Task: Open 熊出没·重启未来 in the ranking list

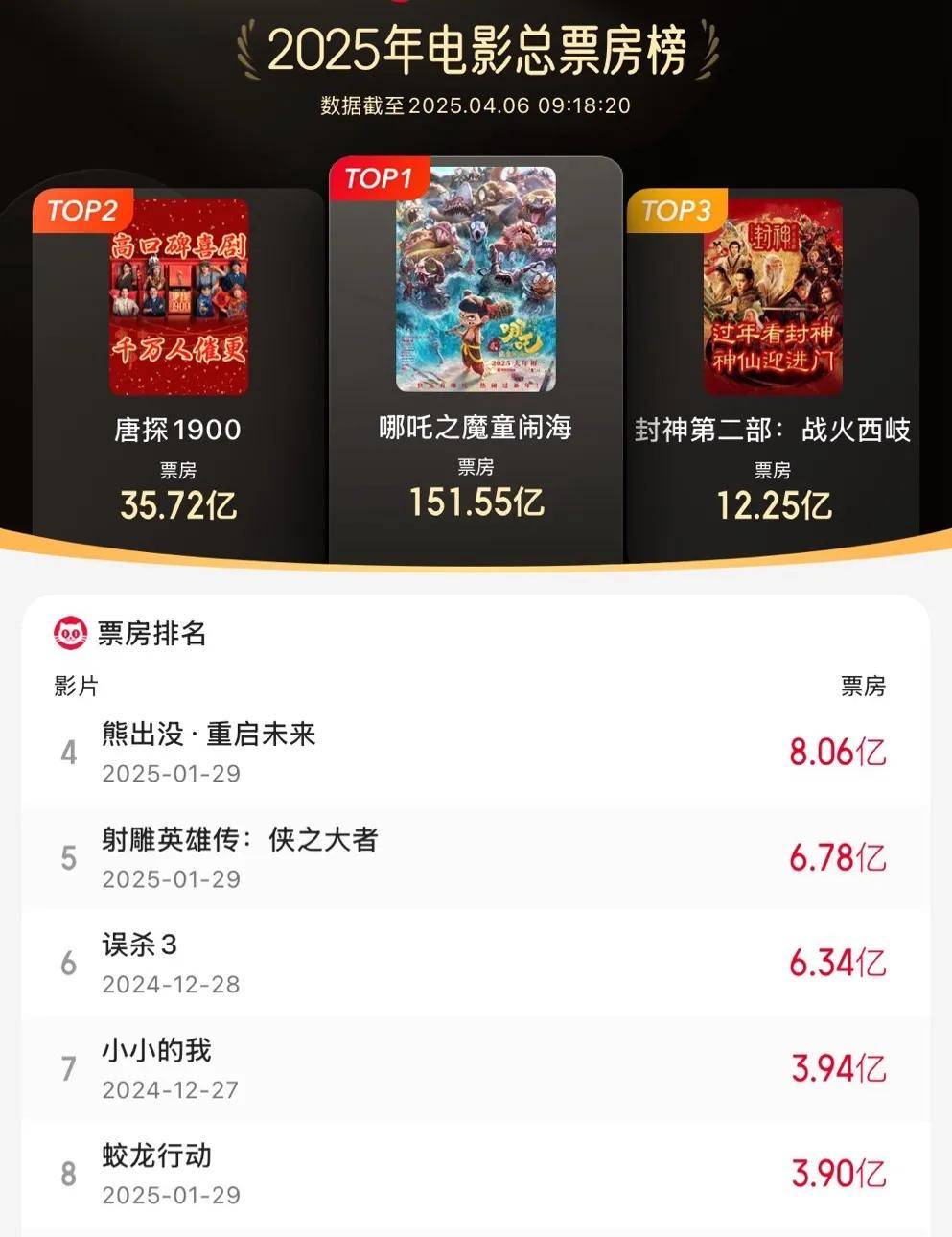Action: pos(475,753)
